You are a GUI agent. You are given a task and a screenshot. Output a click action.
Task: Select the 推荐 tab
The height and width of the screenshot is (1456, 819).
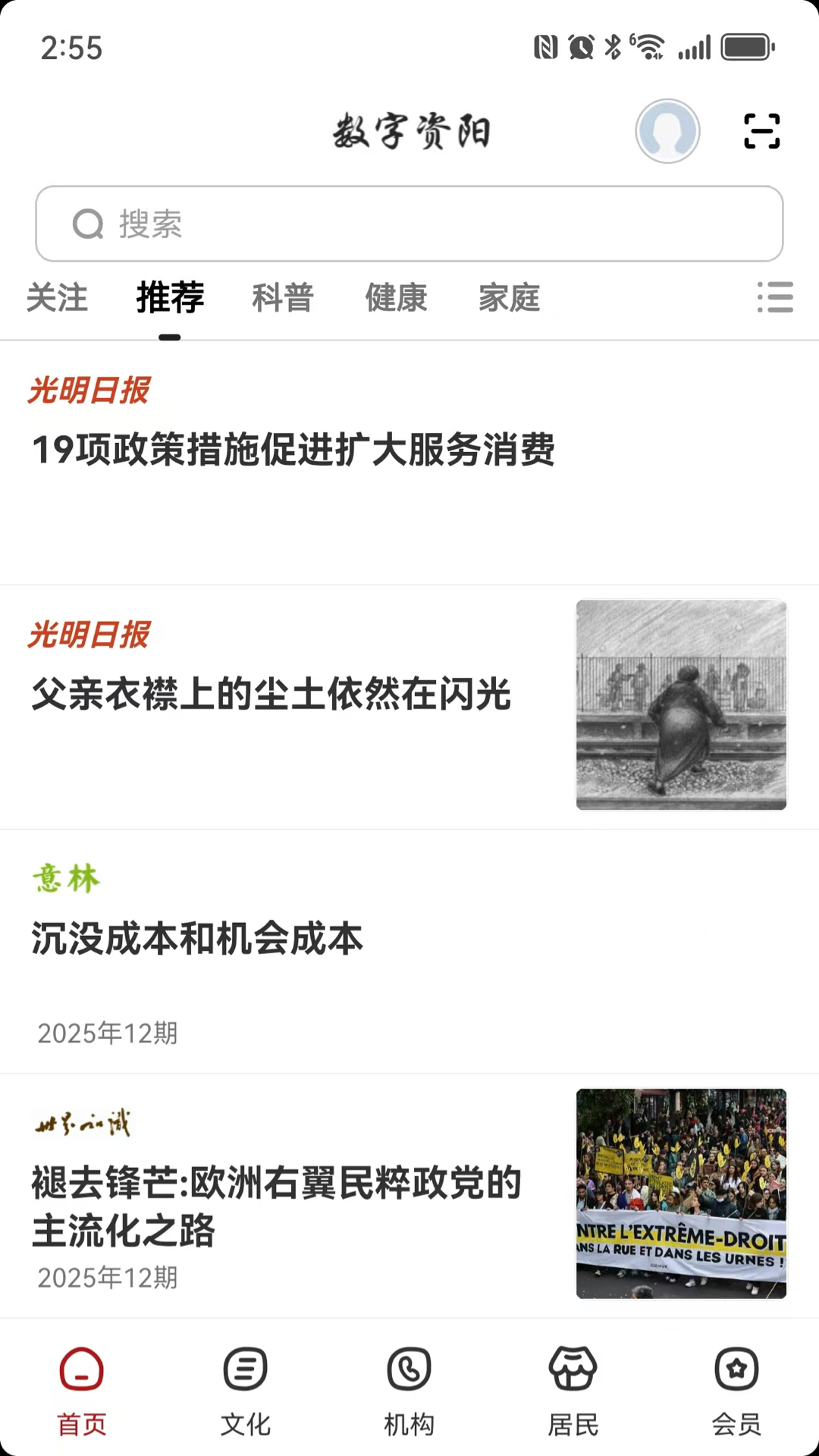tap(170, 297)
